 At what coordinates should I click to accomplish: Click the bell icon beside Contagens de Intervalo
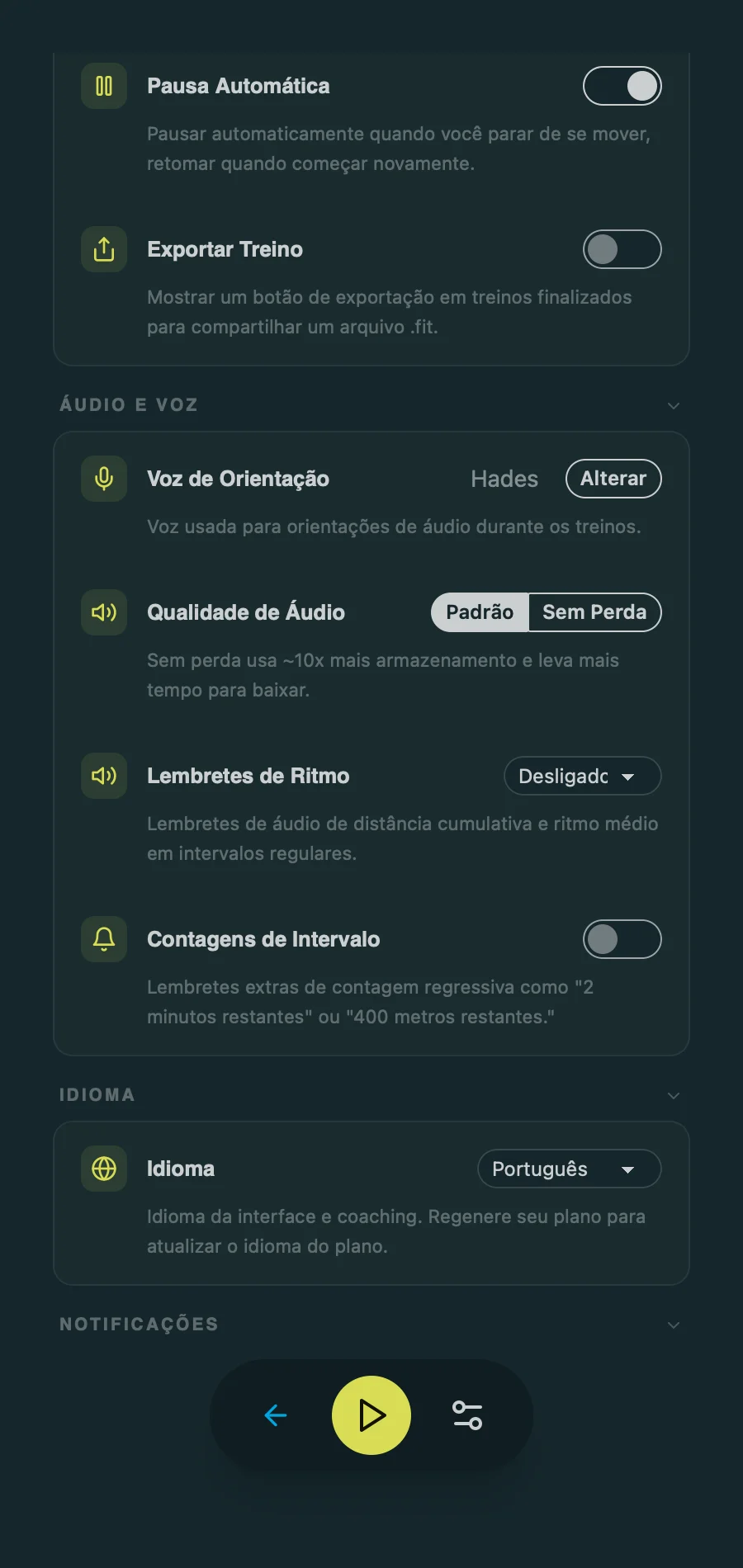[103, 939]
